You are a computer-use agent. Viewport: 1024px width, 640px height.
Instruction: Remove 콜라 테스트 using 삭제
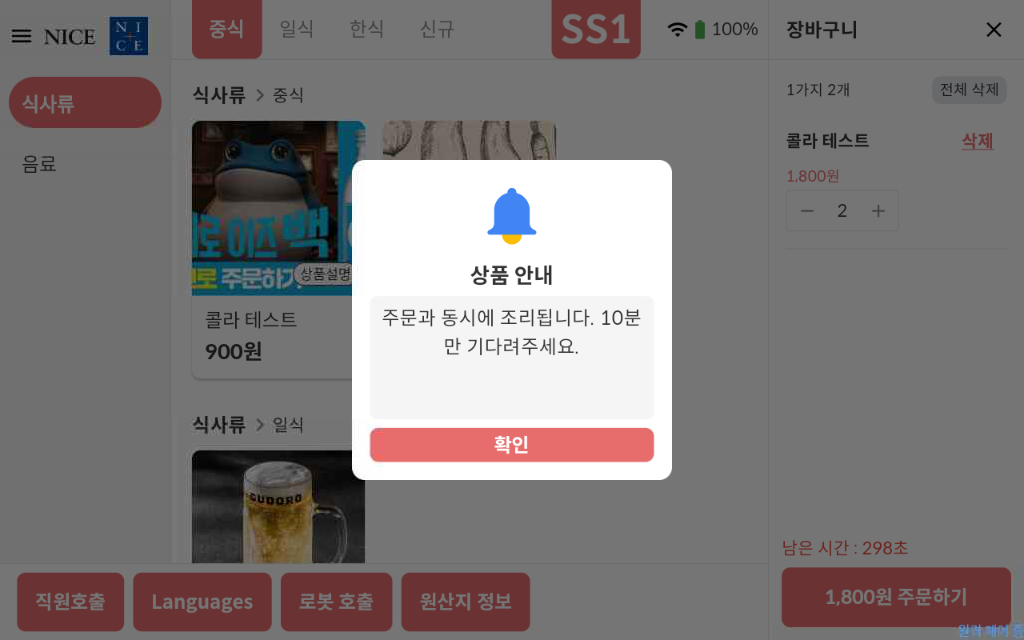[x=977, y=141]
